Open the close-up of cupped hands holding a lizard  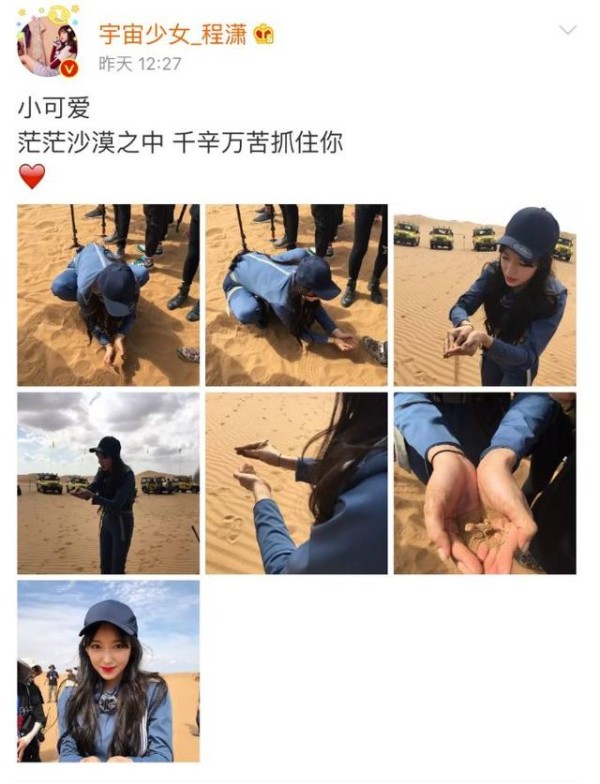click(484, 483)
